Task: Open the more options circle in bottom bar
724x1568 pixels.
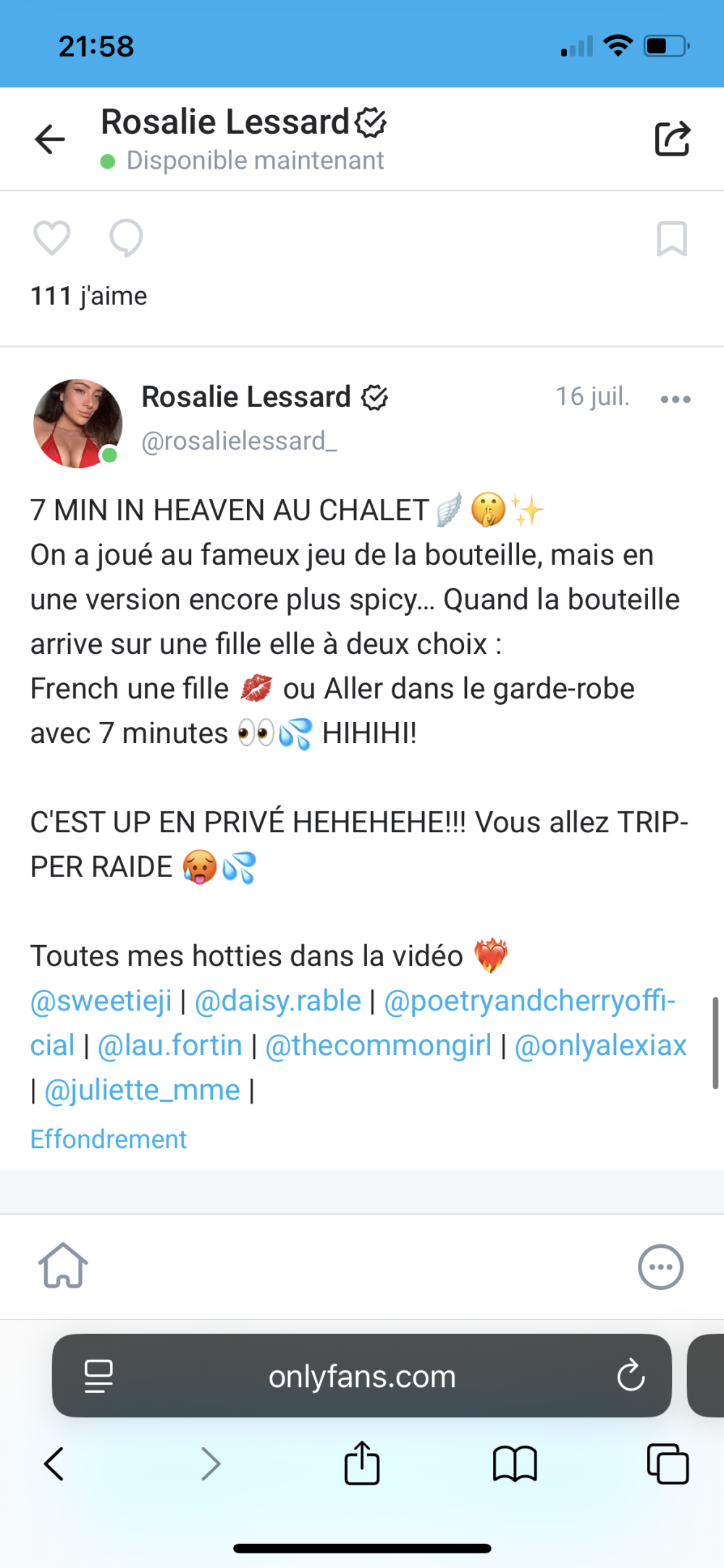Action: pyautogui.click(x=660, y=1267)
